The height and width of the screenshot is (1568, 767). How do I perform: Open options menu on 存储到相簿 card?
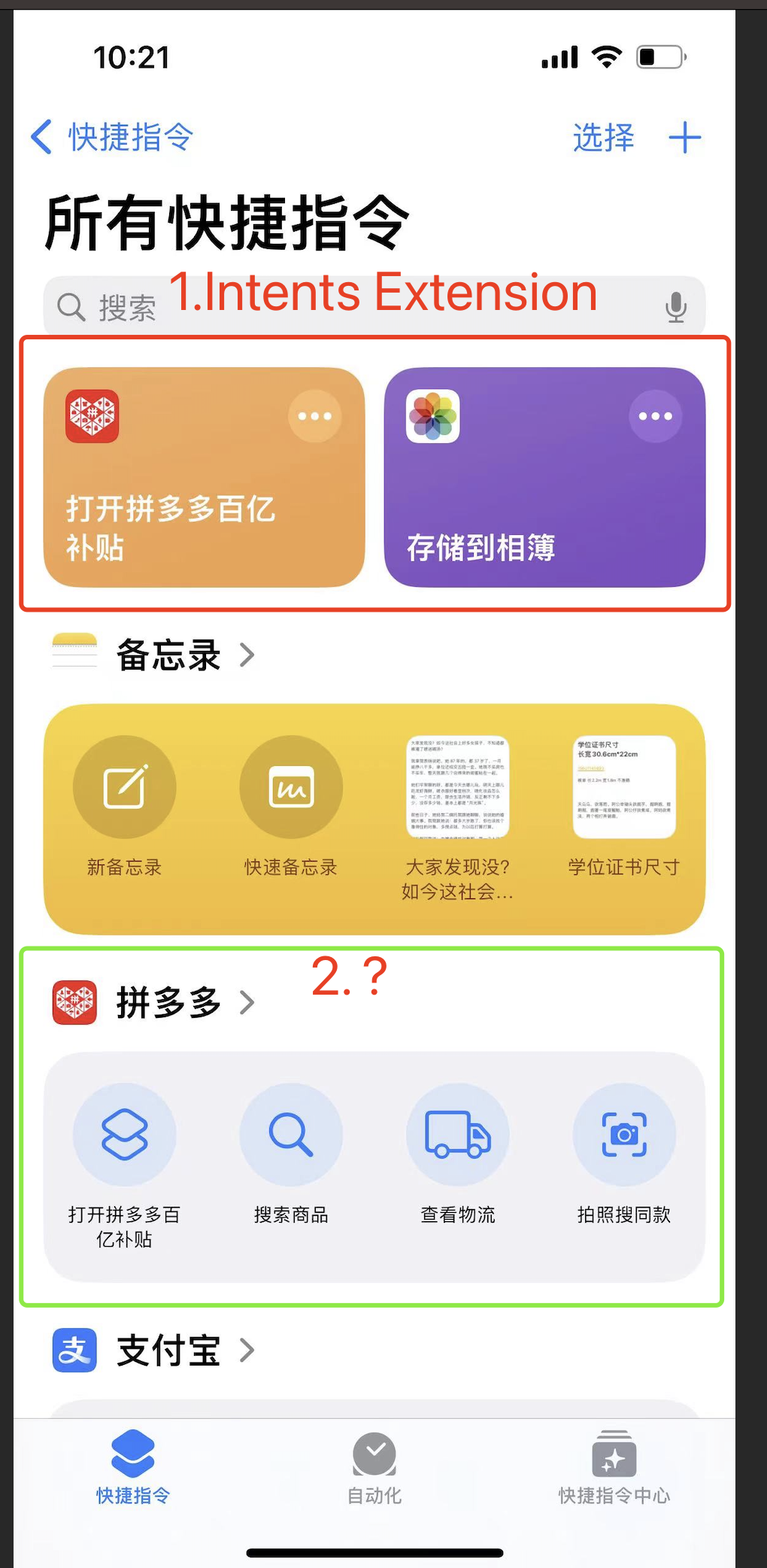click(x=655, y=416)
